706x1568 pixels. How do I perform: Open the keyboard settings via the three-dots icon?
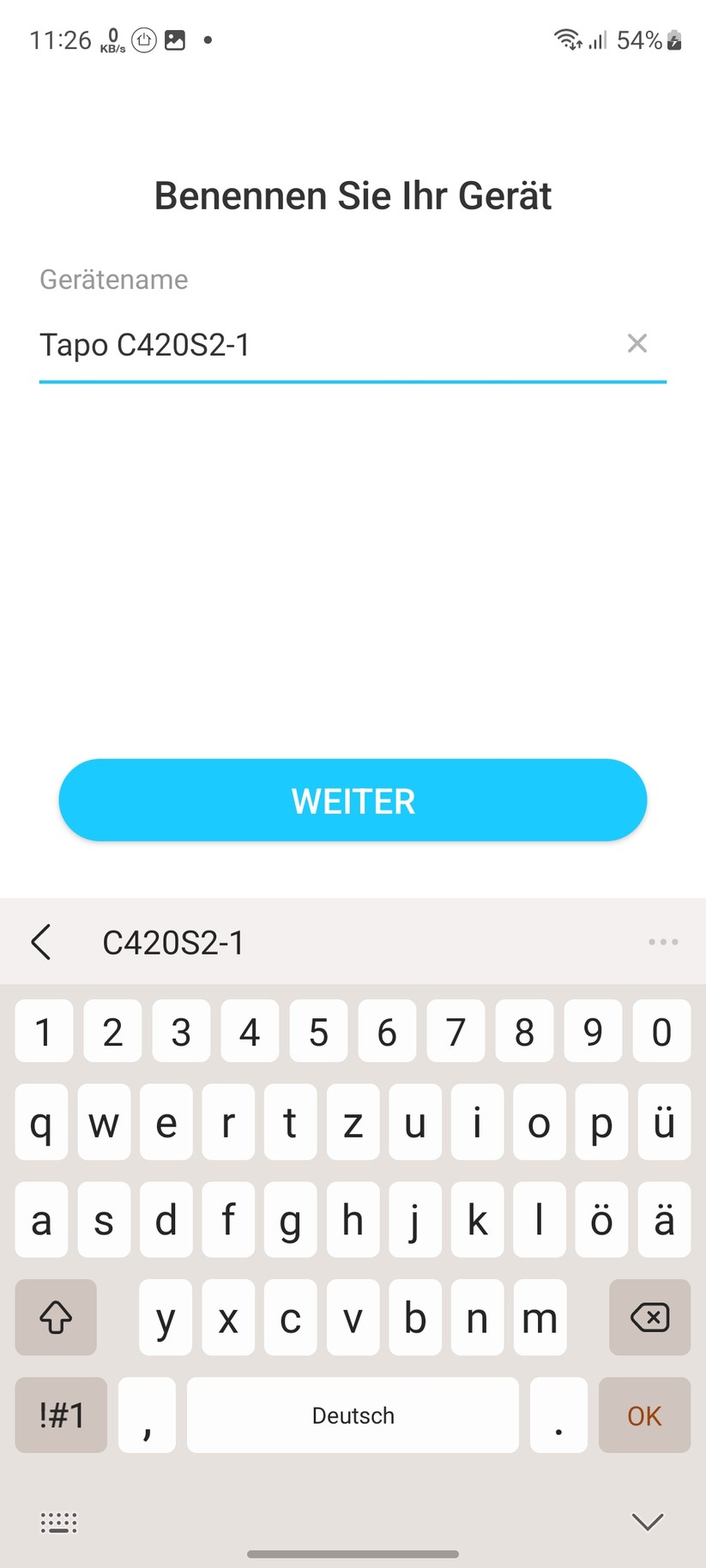662,941
